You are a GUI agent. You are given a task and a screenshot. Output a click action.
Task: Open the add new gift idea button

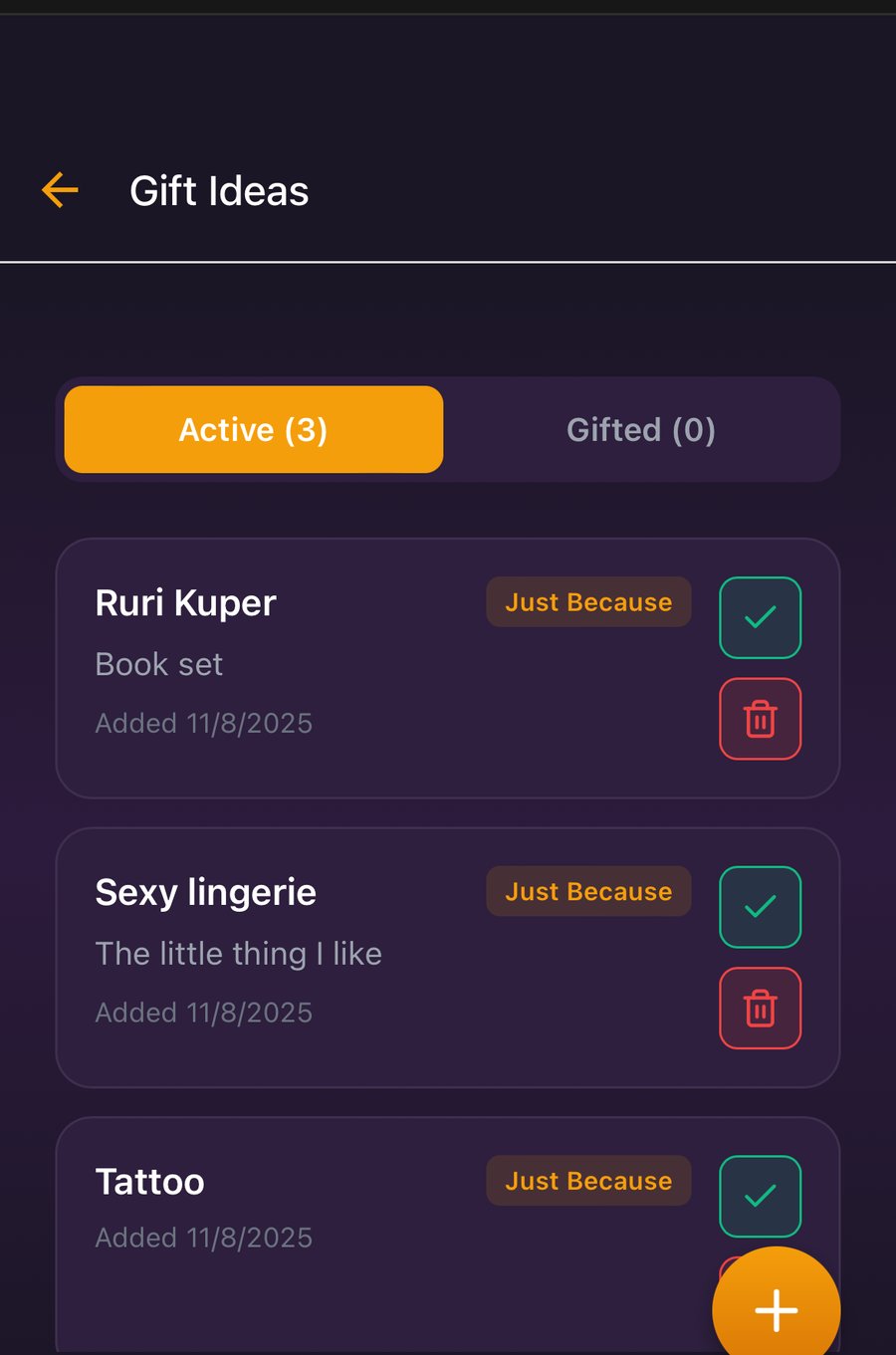[776, 1308]
